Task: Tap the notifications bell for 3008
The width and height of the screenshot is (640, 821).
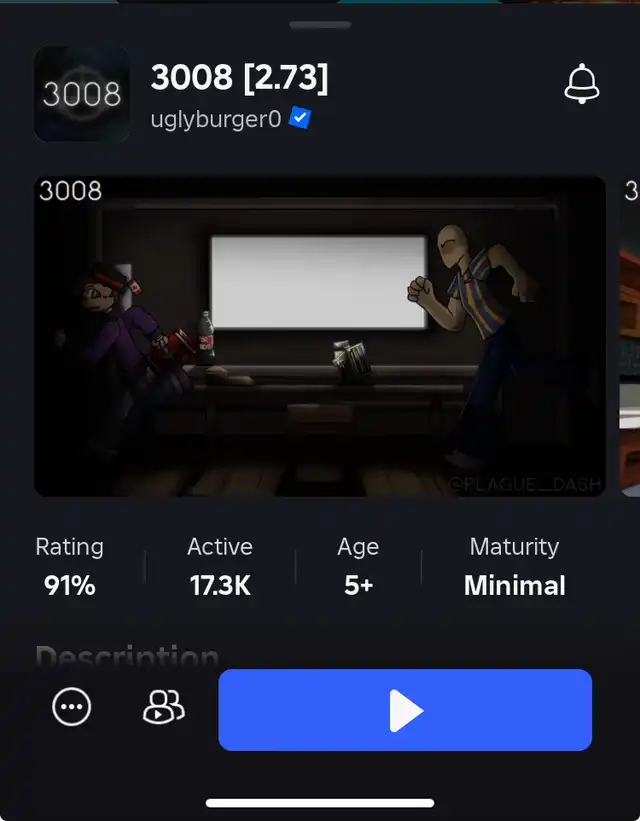Action: pyautogui.click(x=582, y=84)
